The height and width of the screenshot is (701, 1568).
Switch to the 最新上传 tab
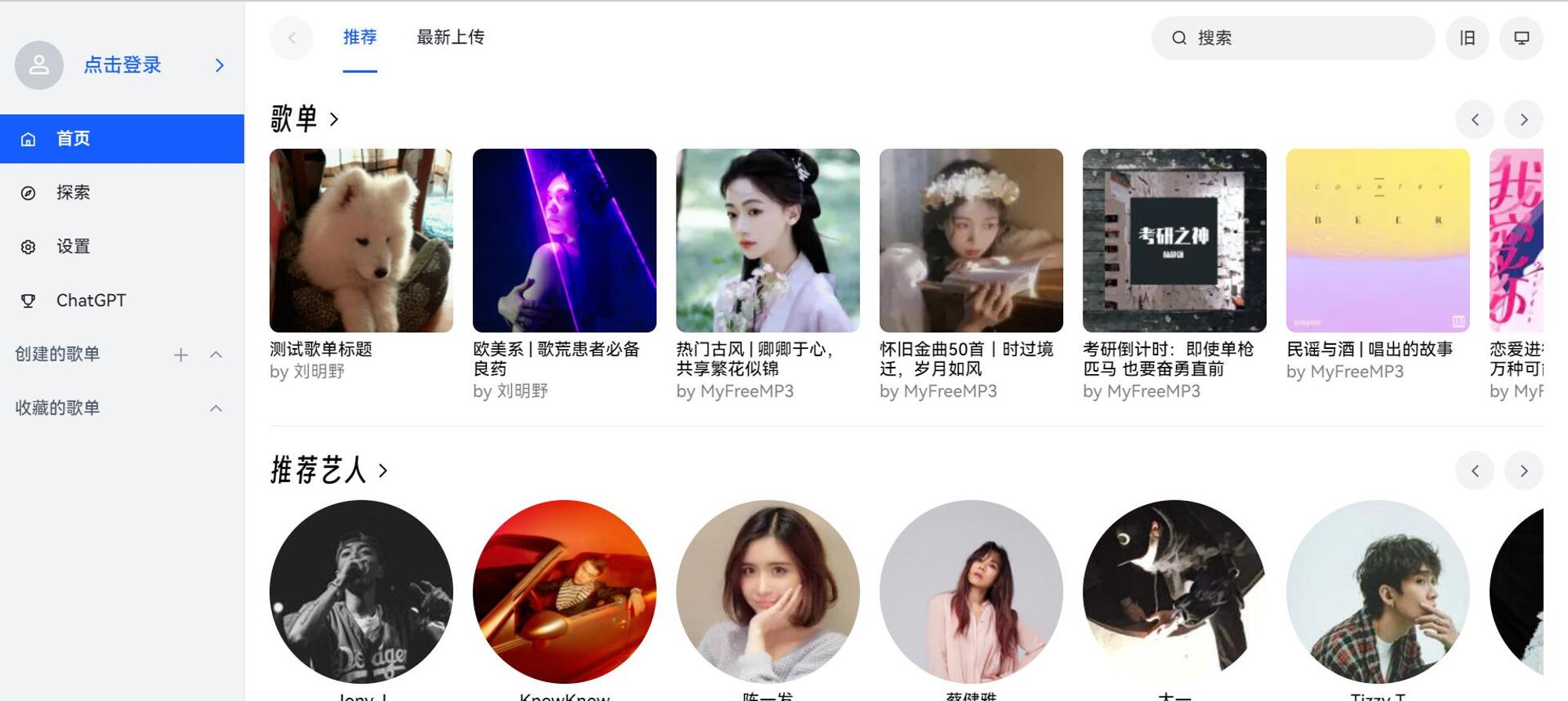(x=450, y=38)
